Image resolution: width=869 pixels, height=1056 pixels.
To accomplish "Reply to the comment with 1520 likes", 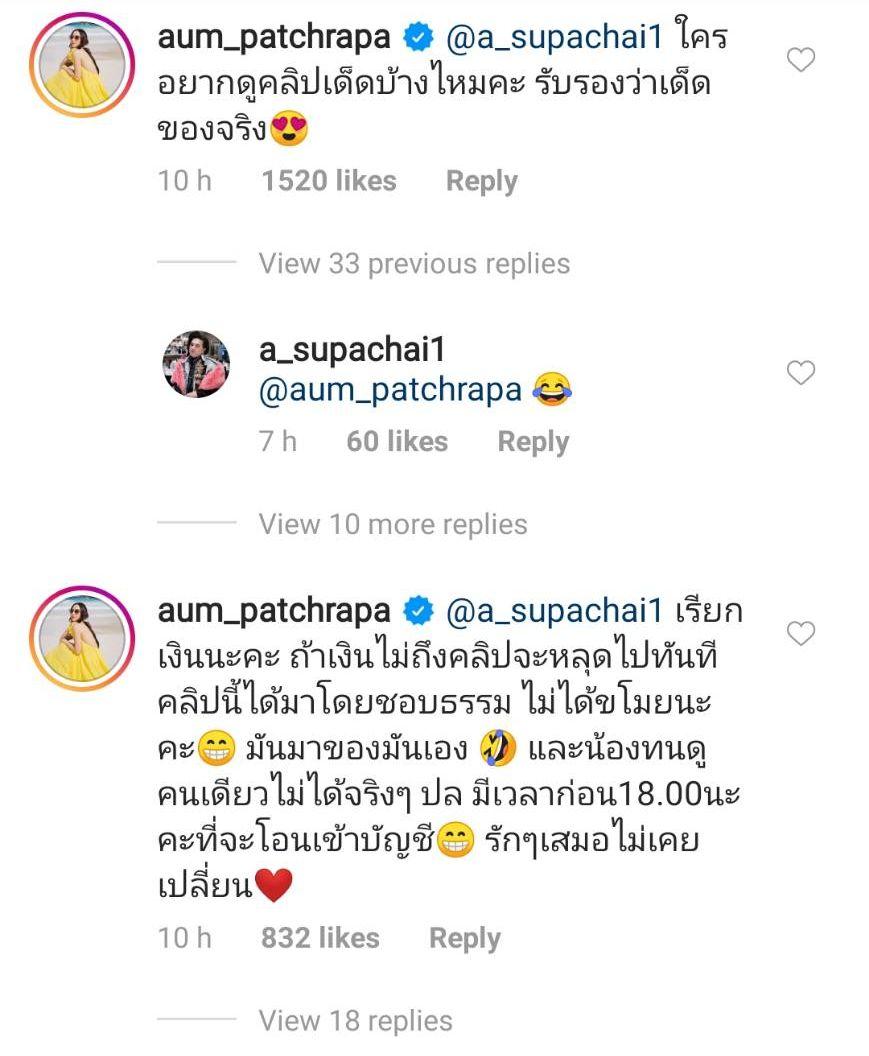I will click(x=481, y=182).
